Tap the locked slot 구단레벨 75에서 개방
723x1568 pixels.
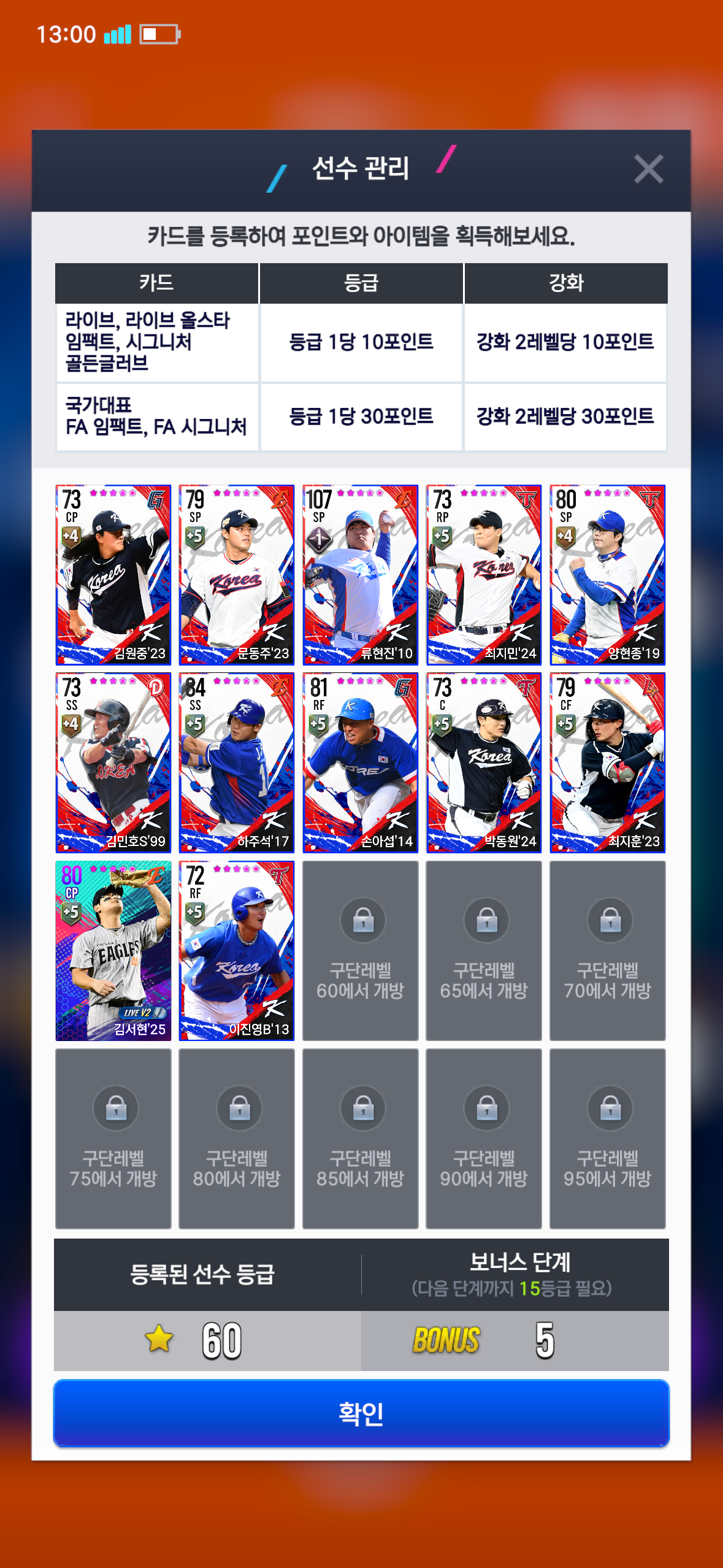[x=113, y=1138]
